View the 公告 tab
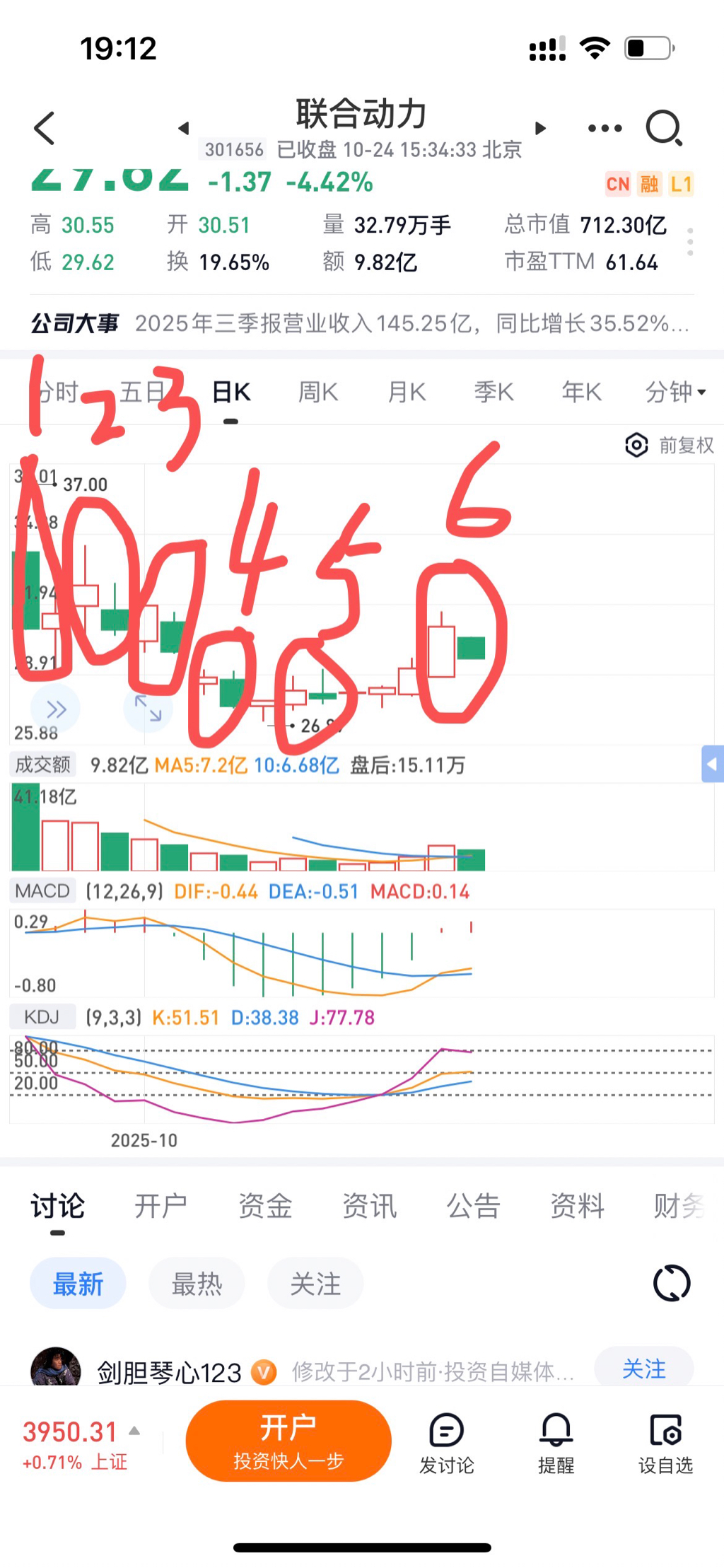The width and height of the screenshot is (724, 1568). tap(473, 1206)
